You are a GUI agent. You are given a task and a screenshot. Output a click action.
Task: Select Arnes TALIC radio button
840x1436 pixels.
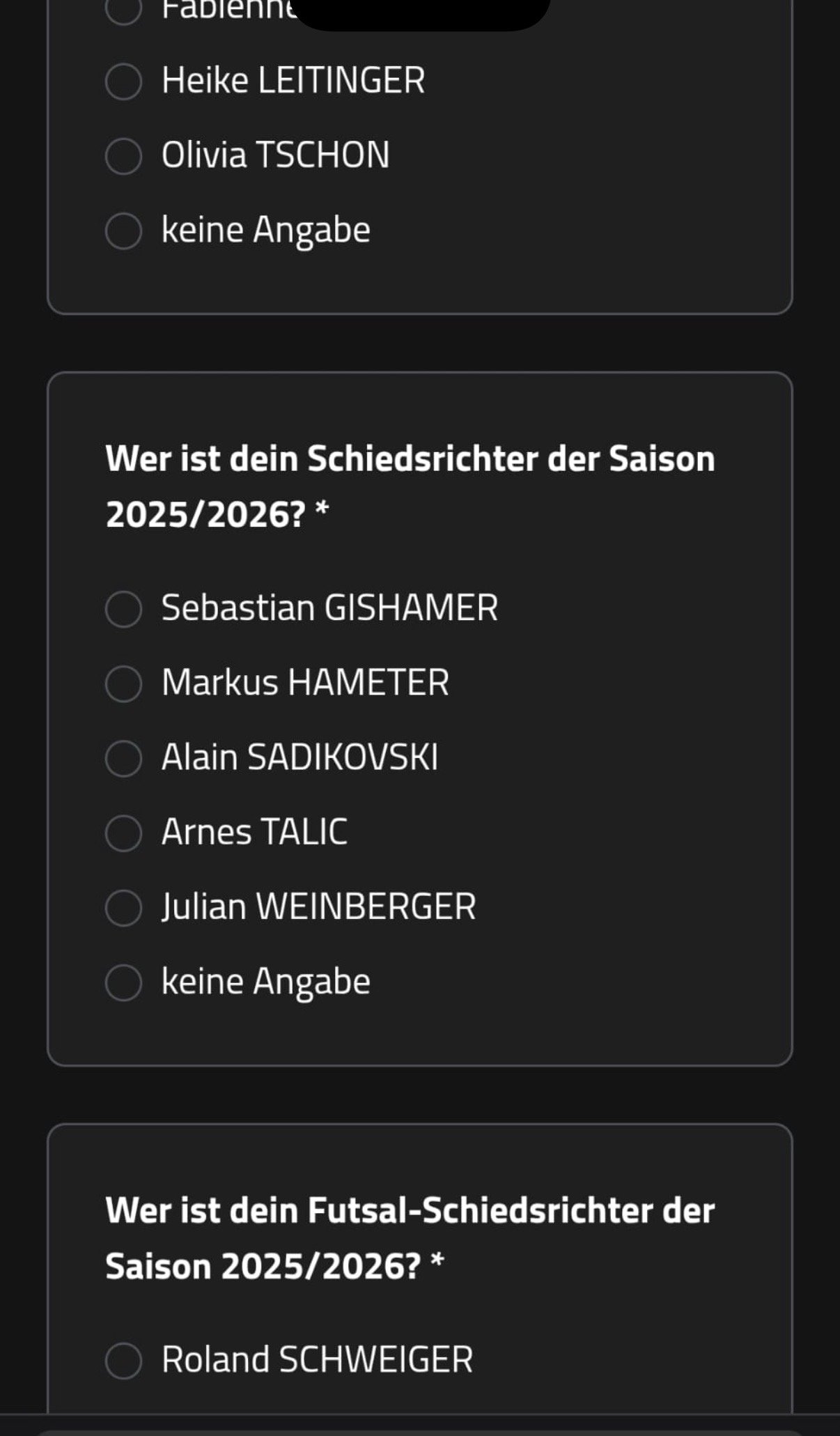point(123,833)
